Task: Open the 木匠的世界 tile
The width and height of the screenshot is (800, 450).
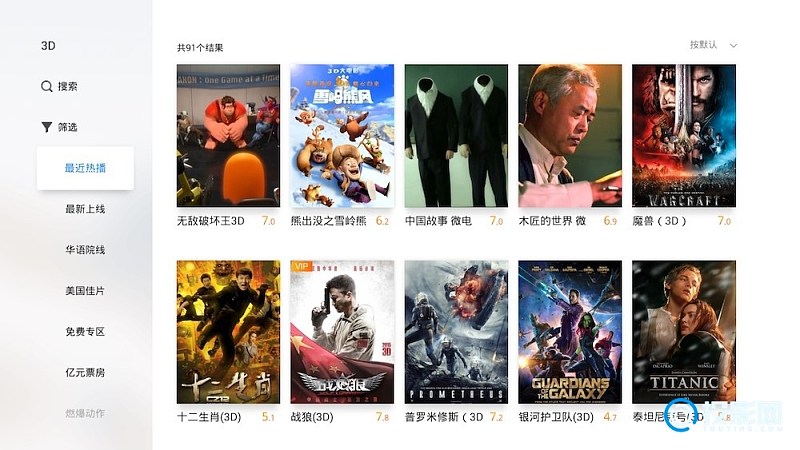Action: click(570, 136)
